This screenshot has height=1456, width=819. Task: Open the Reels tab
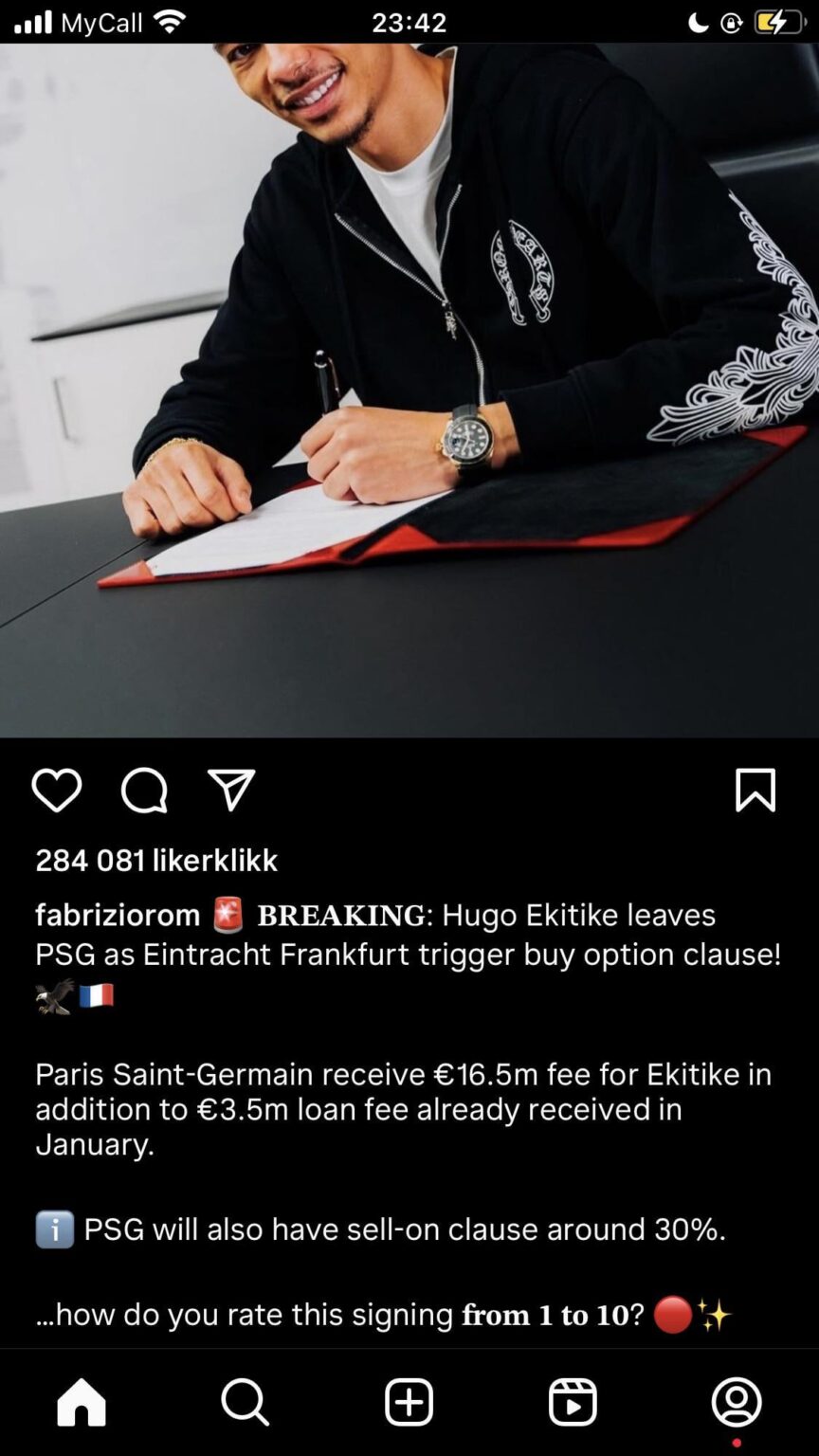(573, 1402)
